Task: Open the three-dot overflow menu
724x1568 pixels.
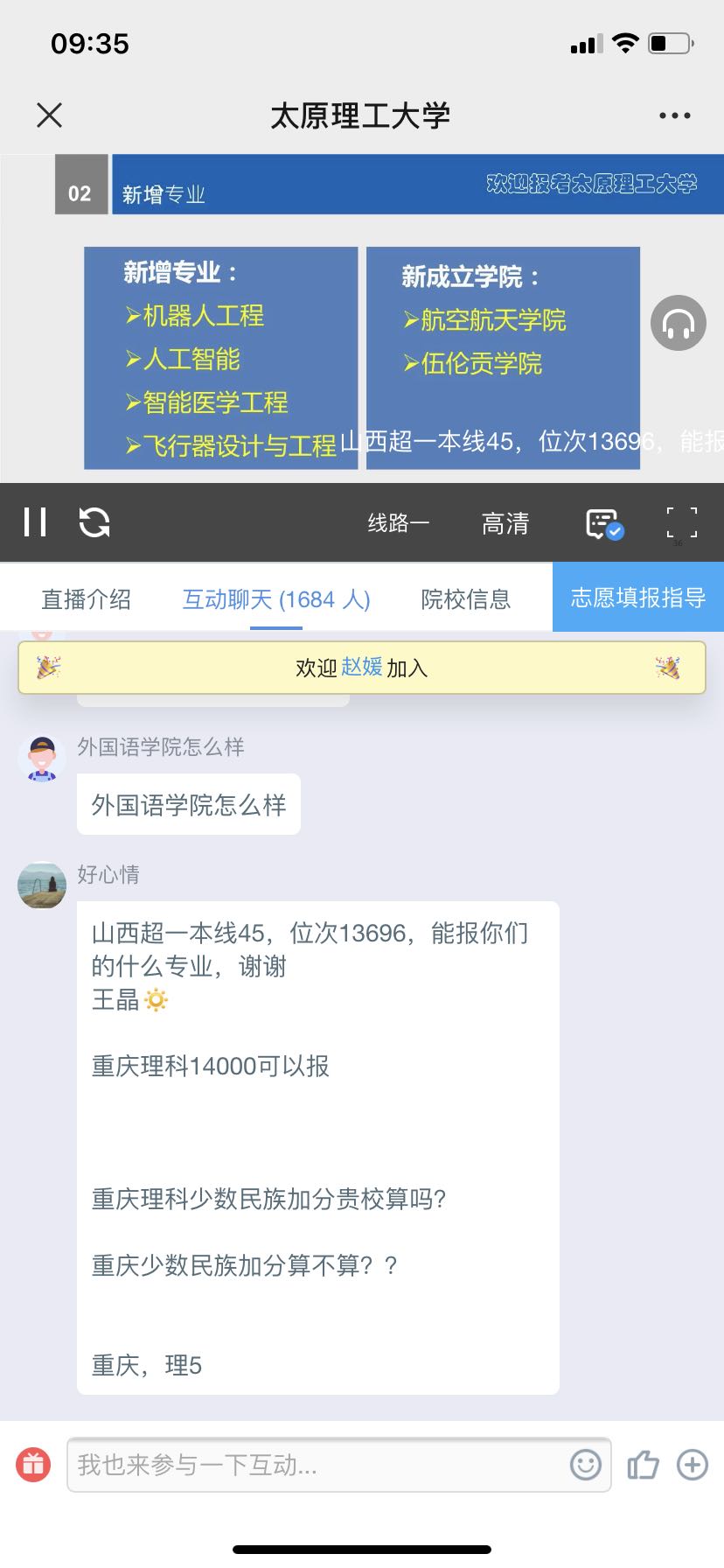Action: pos(674,115)
